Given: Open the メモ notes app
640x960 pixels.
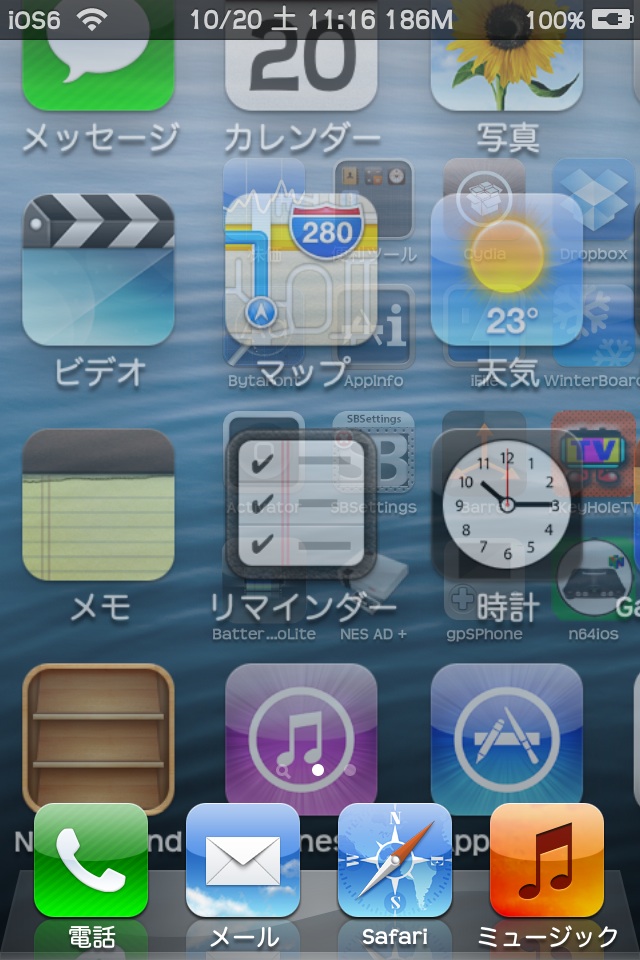Looking at the screenshot, I should point(98,505).
